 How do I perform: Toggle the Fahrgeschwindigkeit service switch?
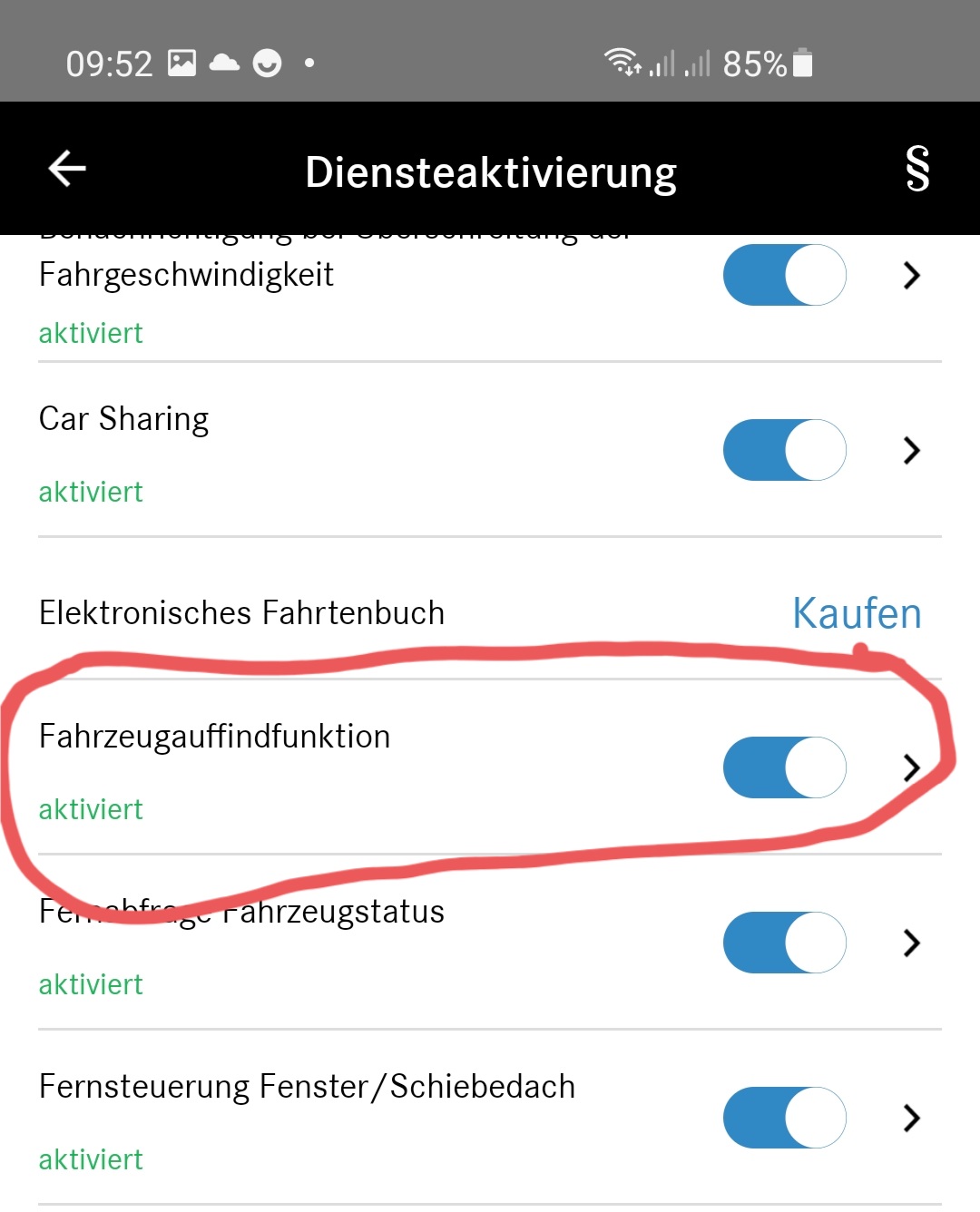coord(785,275)
